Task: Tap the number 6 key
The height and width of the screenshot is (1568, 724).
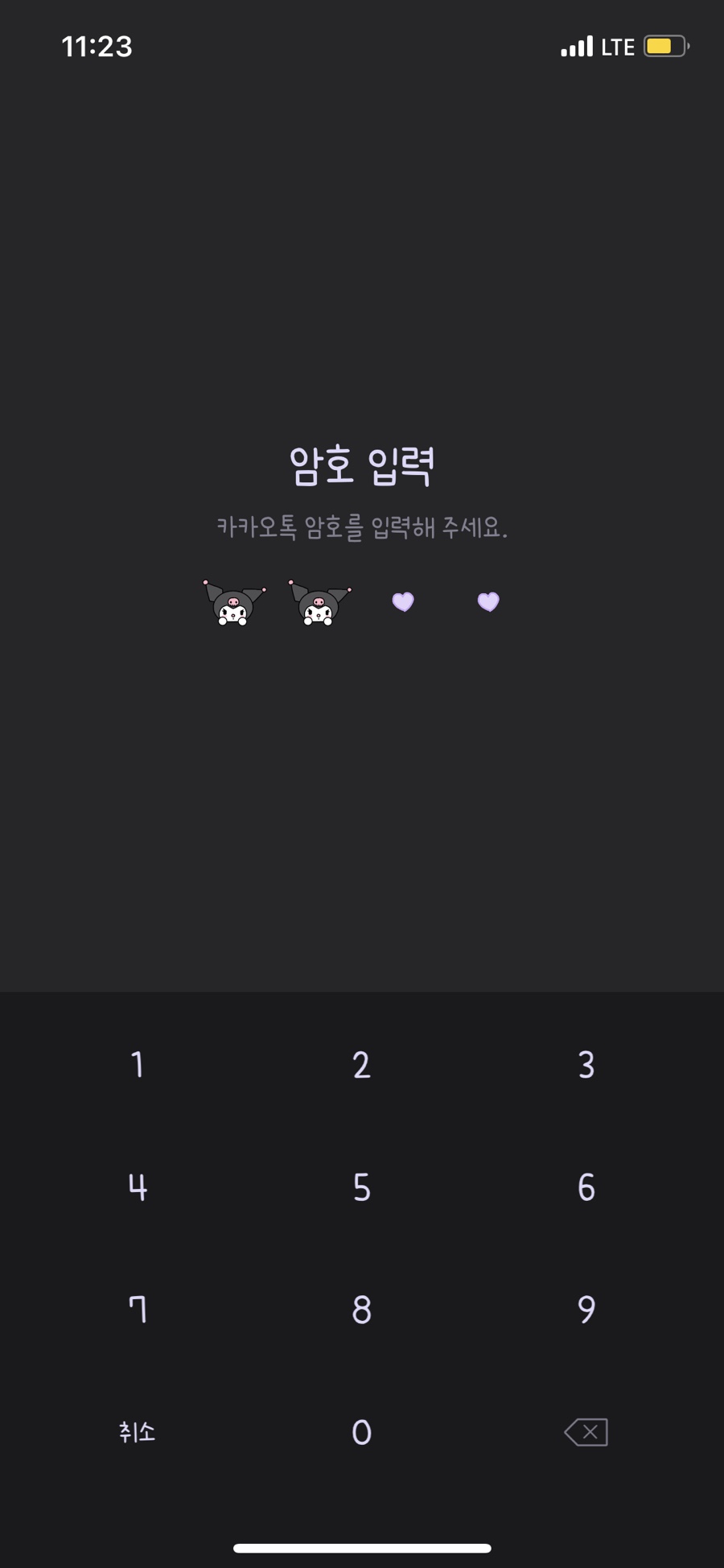Action: tap(586, 1187)
